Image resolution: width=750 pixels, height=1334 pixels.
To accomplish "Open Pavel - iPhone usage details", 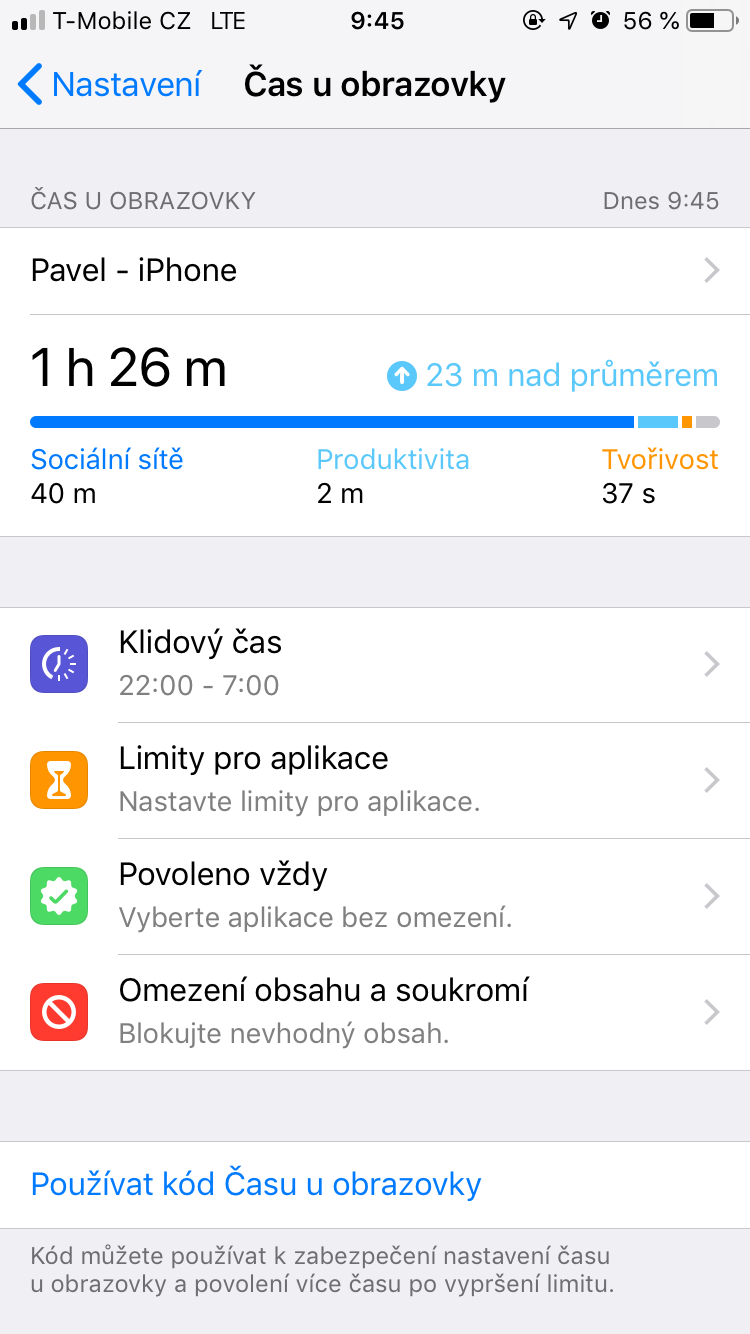I will tap(375, 271).
